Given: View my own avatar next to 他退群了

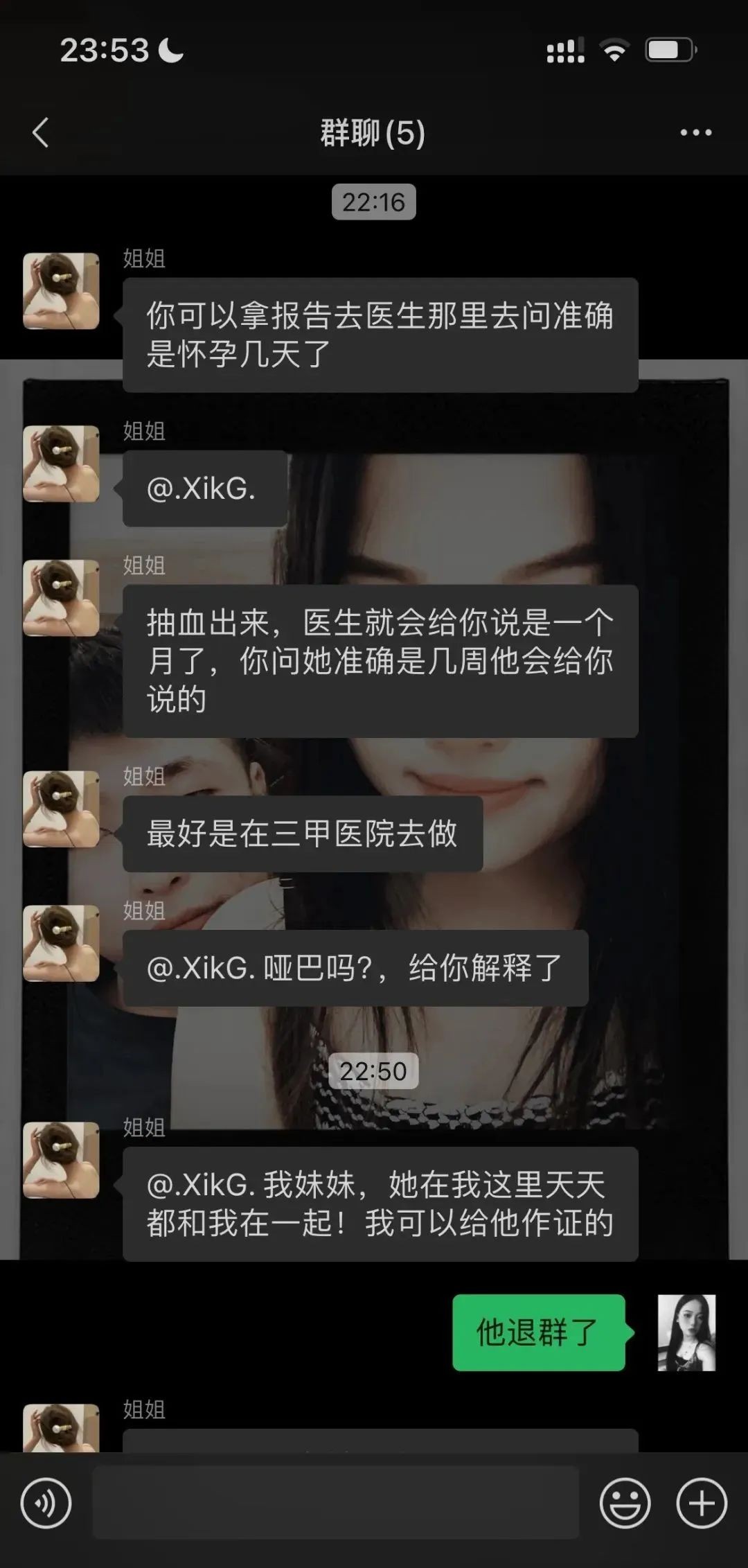Looking at the screenshot, I should (686, 1332).
